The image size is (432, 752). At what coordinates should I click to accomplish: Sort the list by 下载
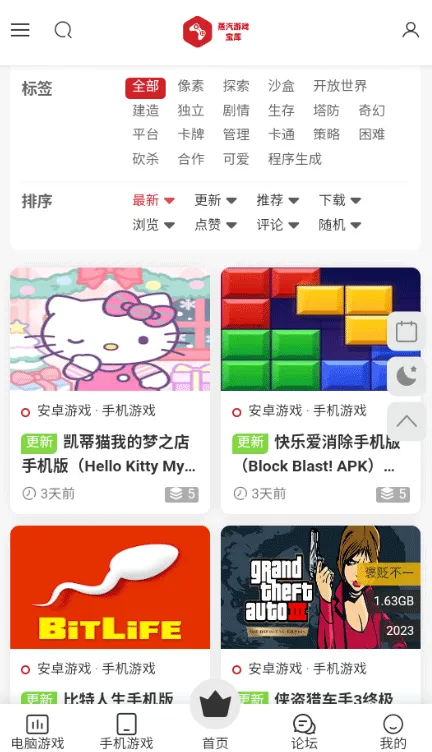click(x=340, y=200)
